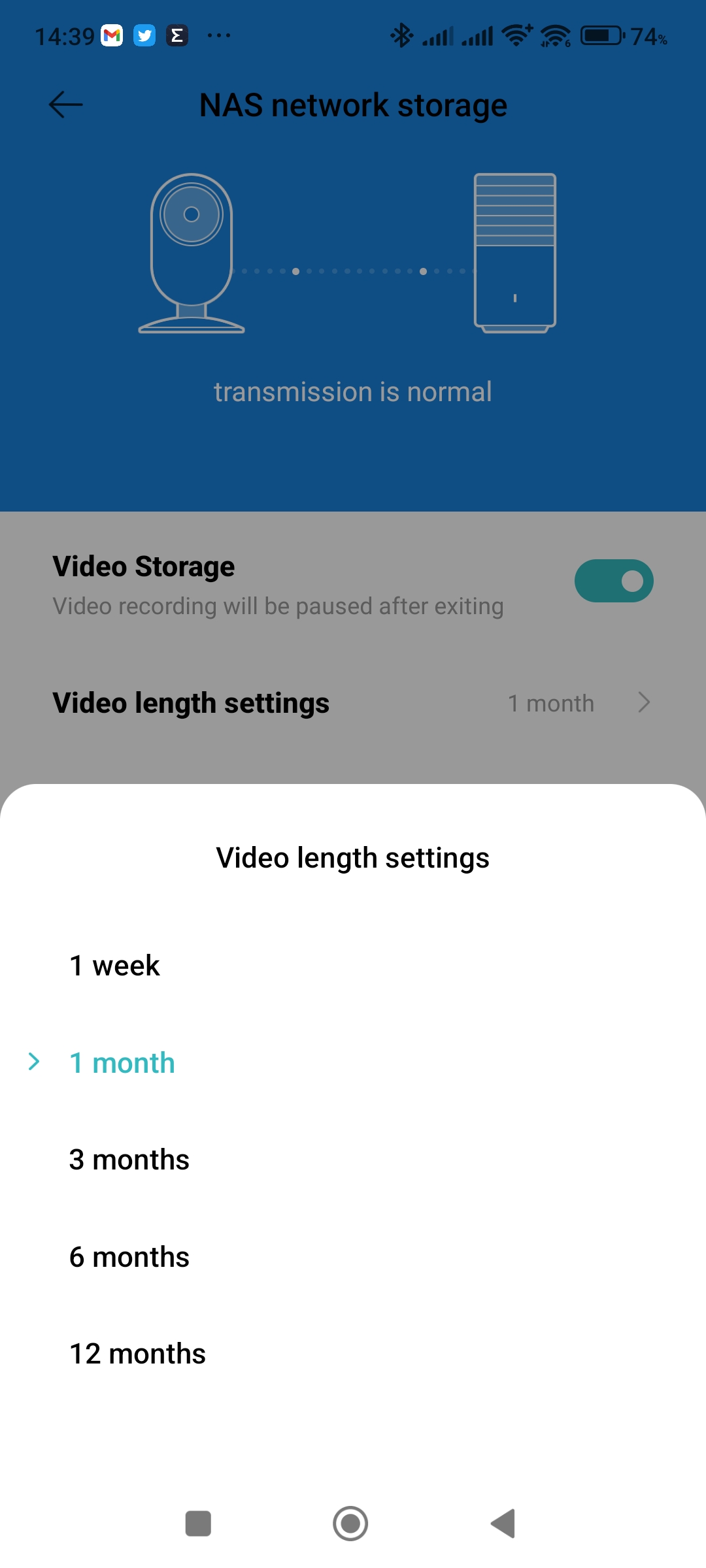Set video length to 3 months
This screenshot has width=706, height=1568.
click(129, 1160)
